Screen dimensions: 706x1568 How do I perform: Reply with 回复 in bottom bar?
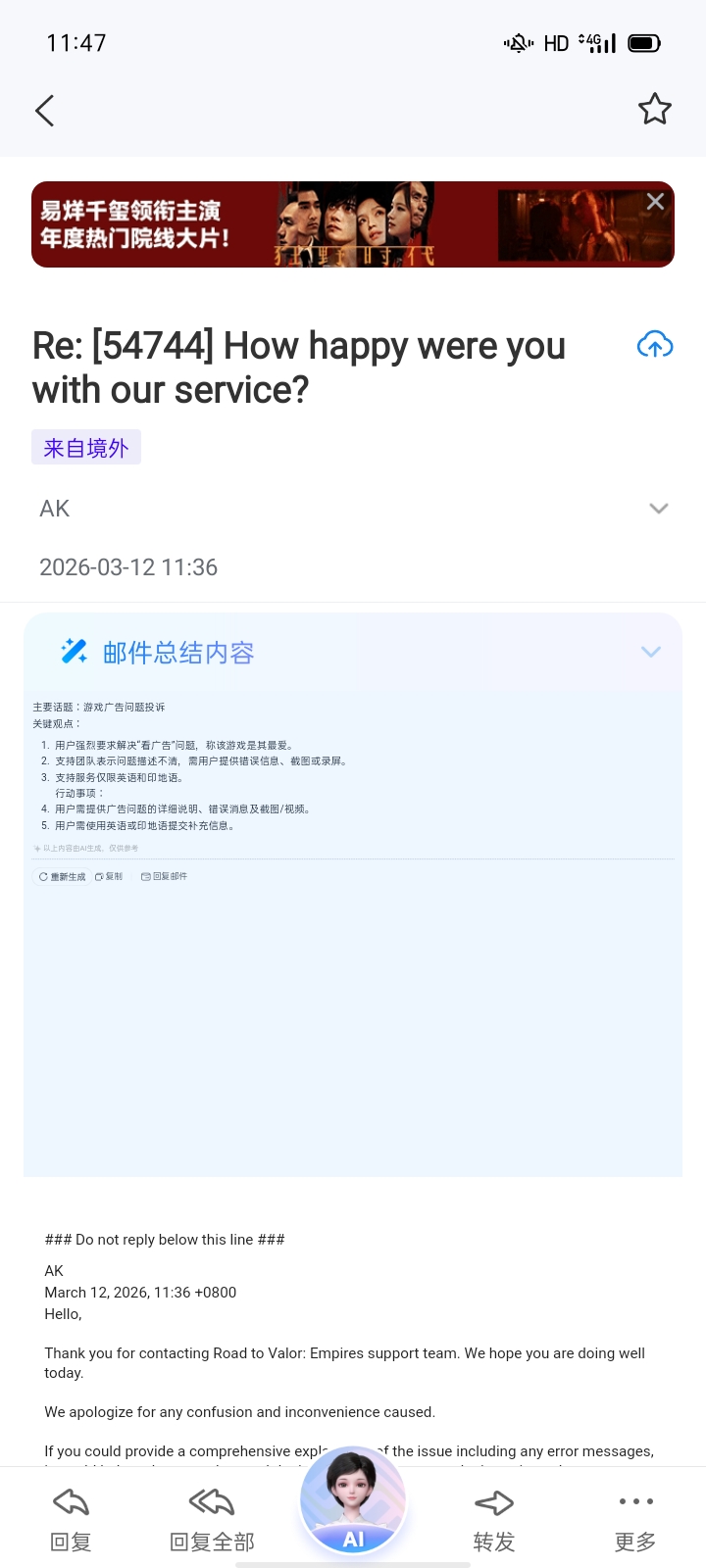pyautogui.click(x=71, y=1519)
